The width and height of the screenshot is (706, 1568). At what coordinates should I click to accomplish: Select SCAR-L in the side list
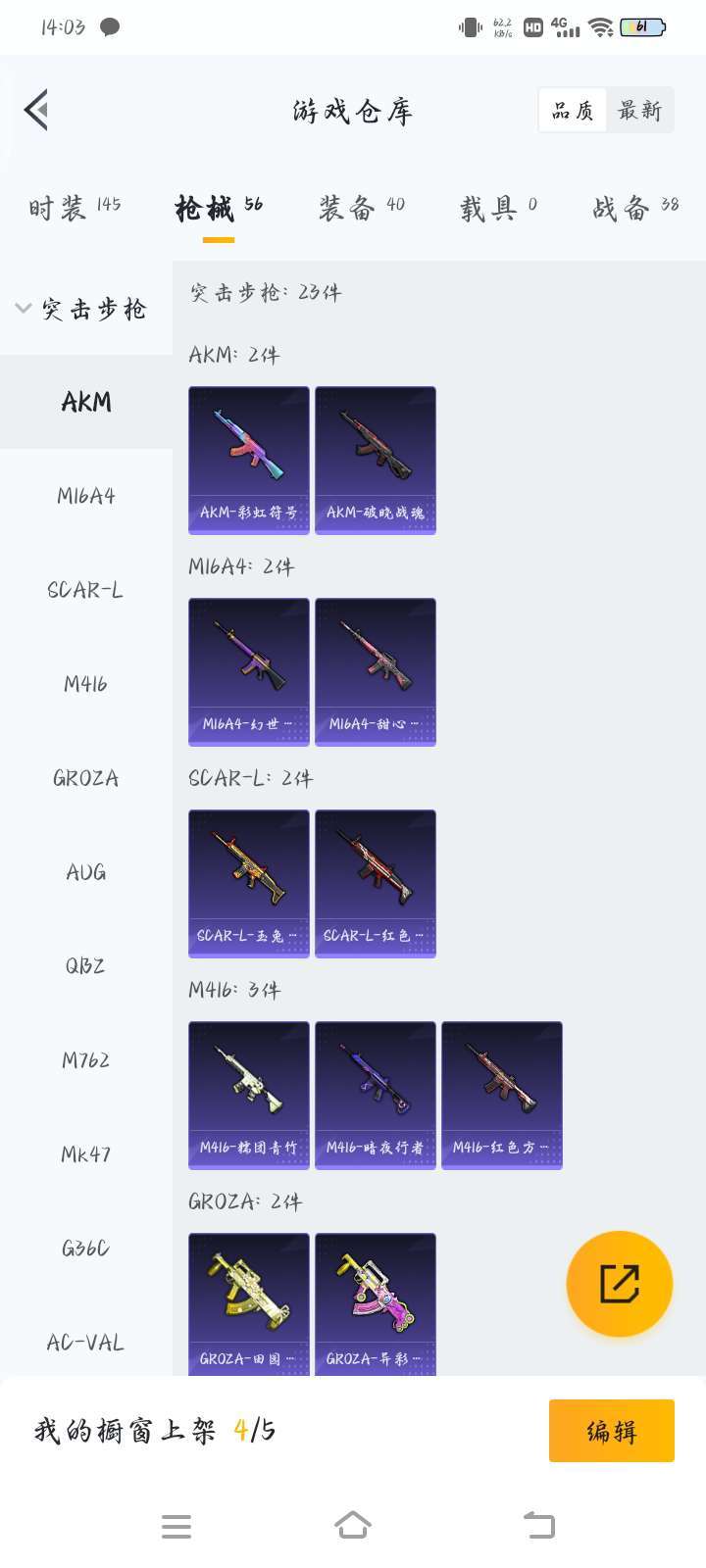click(86, 590)
